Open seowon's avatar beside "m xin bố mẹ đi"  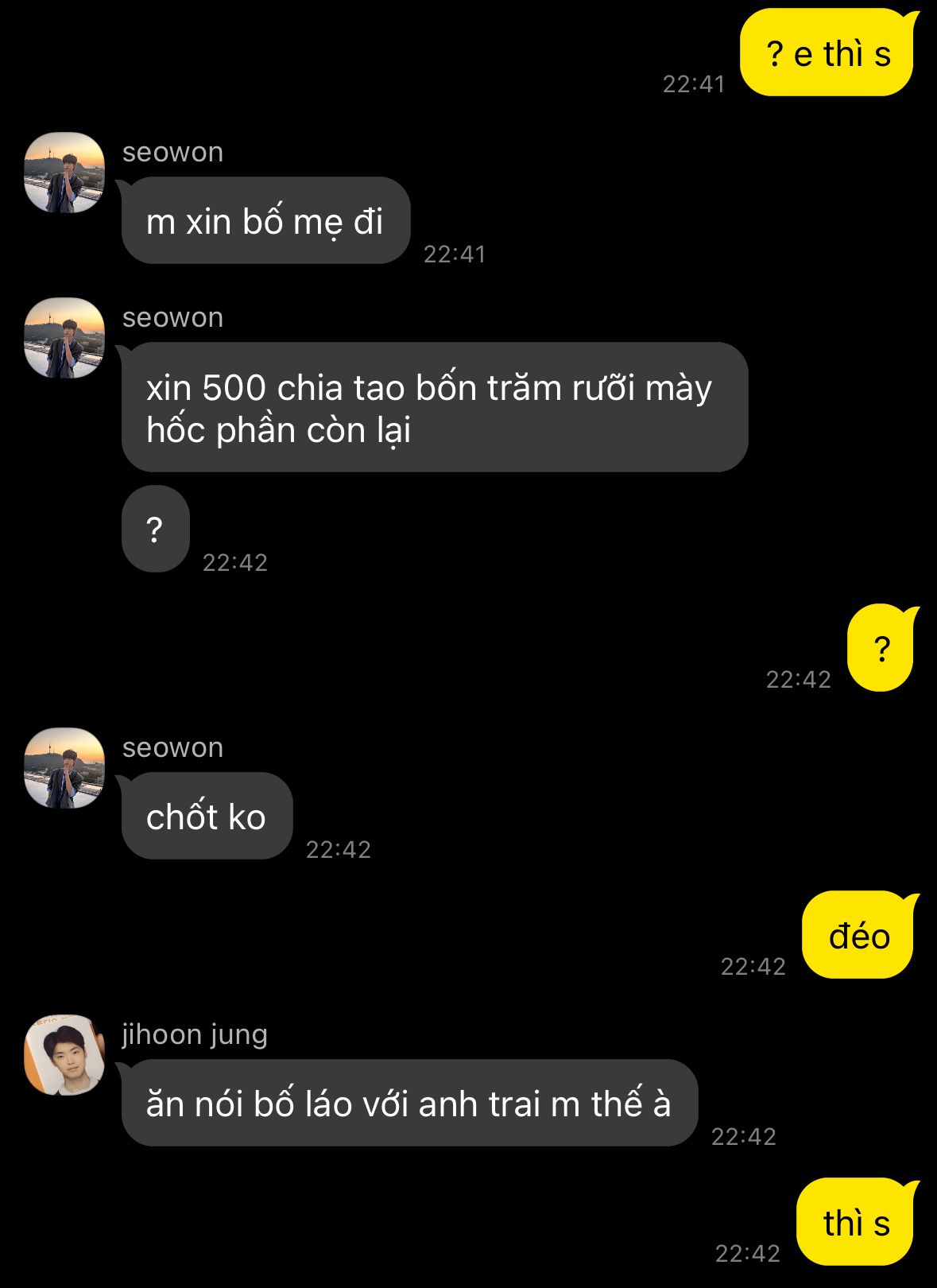[x=64, y=173]
